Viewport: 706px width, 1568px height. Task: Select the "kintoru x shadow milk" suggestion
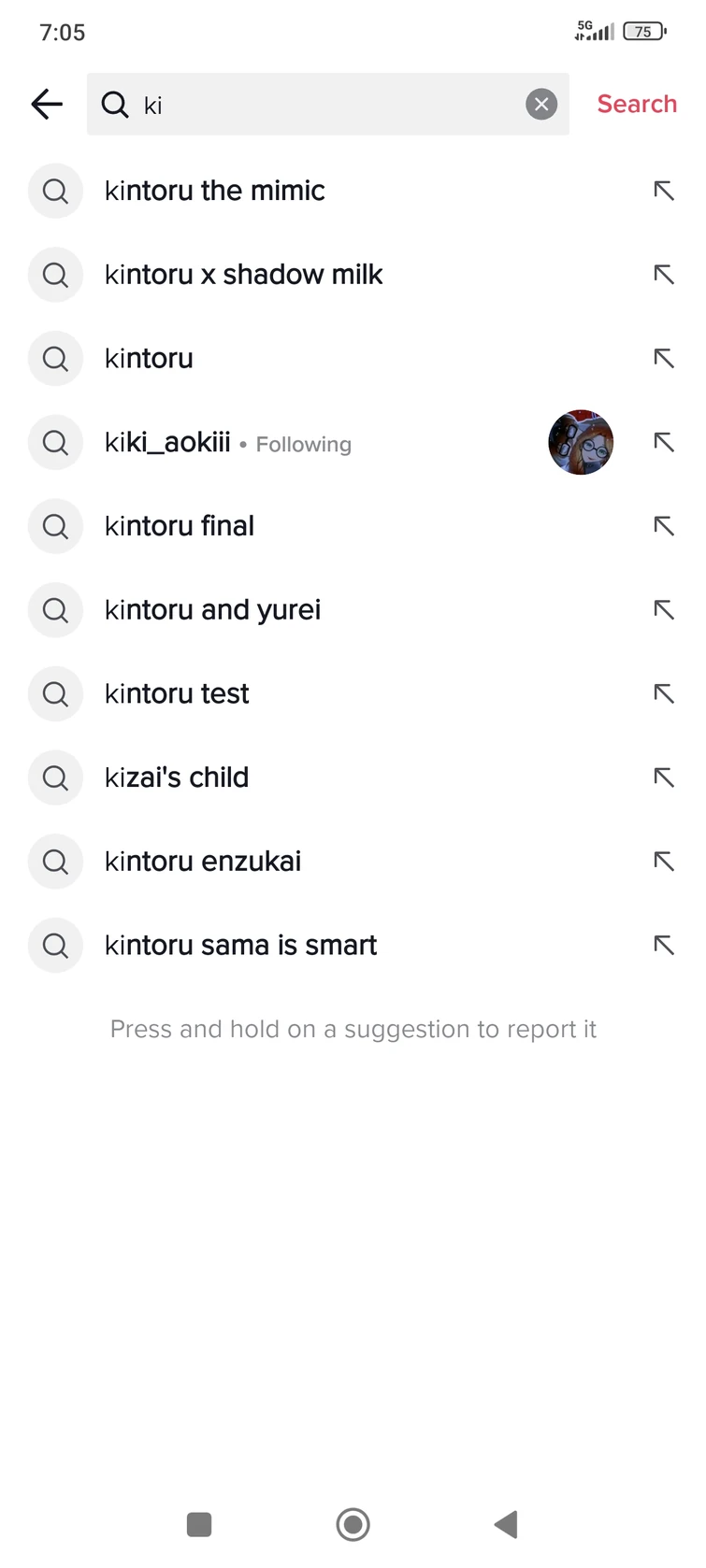pos(243,274)
